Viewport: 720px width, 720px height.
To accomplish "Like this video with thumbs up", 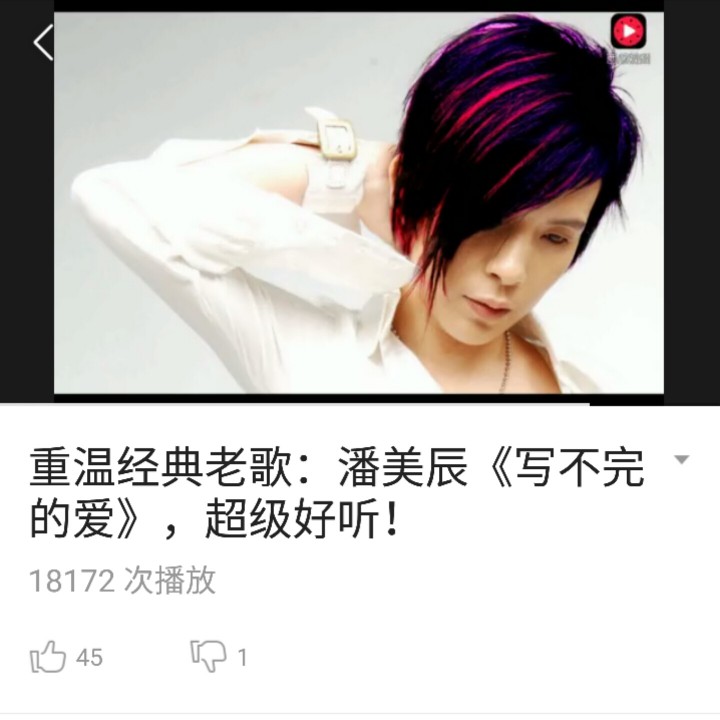I will (48, 657).
